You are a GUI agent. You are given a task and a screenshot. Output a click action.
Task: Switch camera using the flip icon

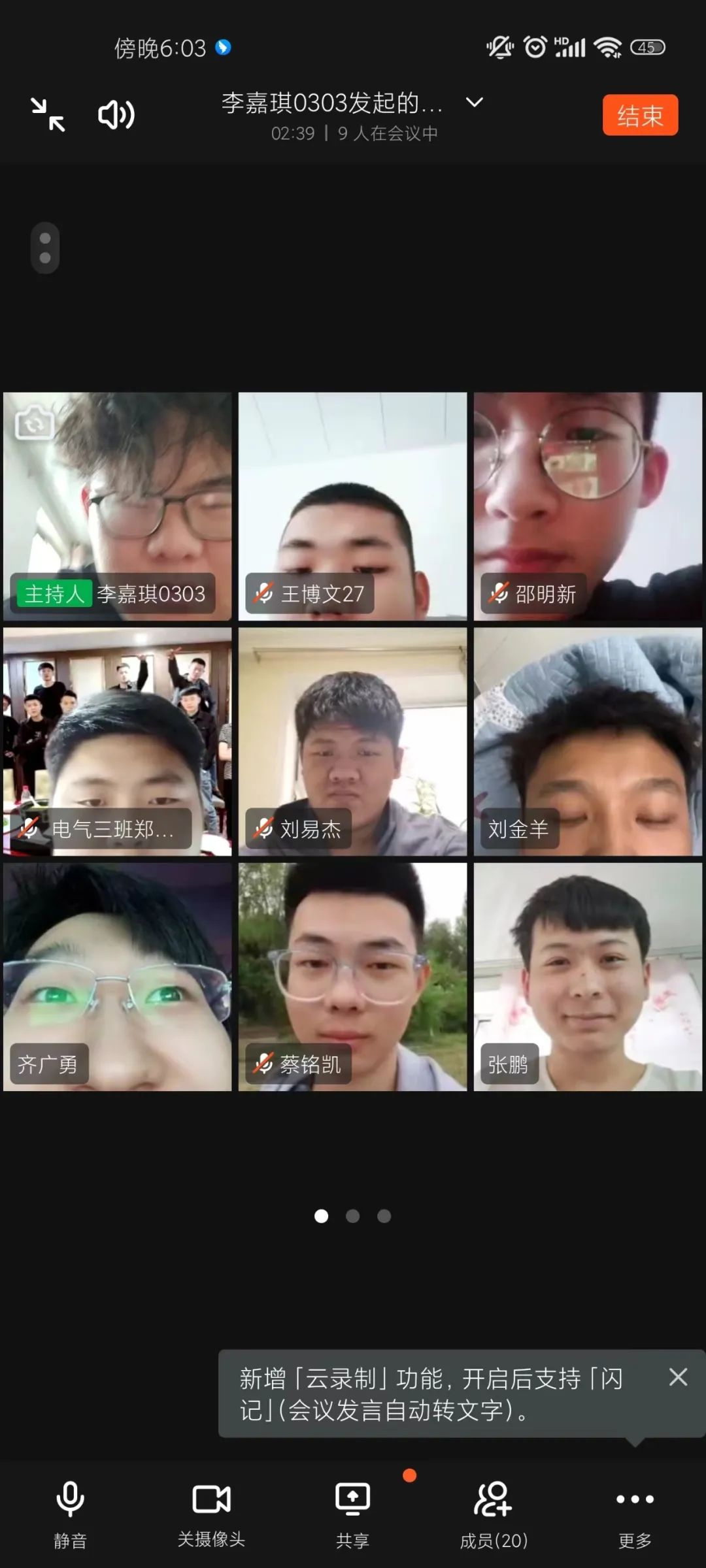pyautogui.click(x=34, y=423)
